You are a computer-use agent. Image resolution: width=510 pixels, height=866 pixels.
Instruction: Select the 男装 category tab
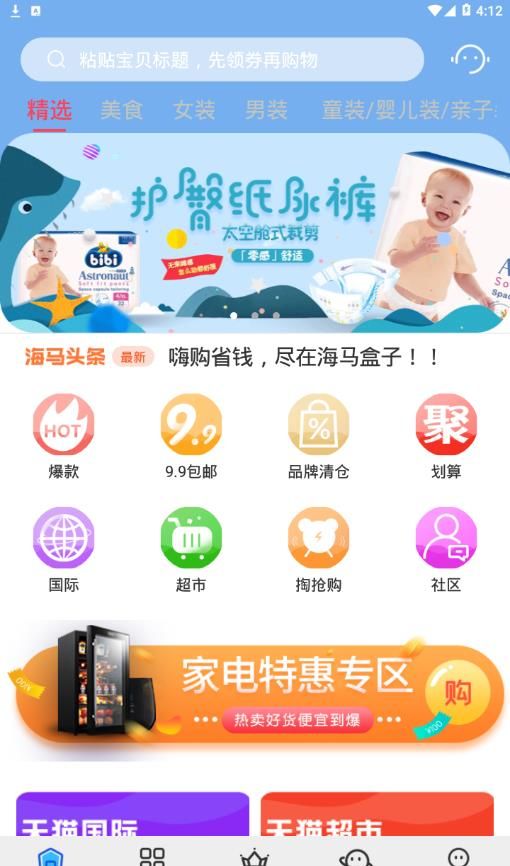tap(266, 110)
